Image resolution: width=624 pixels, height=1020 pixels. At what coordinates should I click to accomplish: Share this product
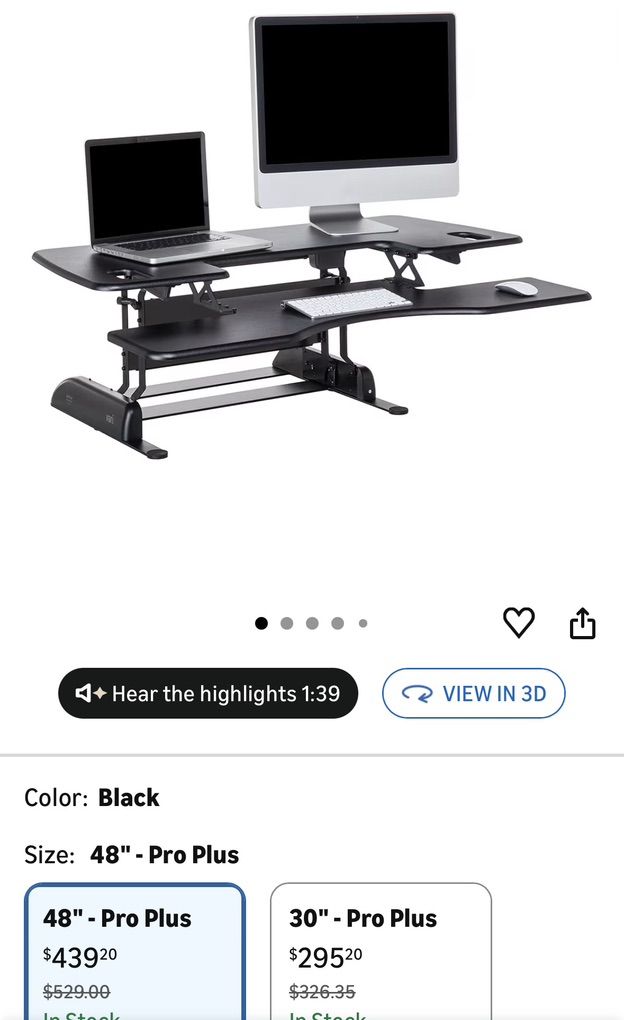(x=582, y=624)
